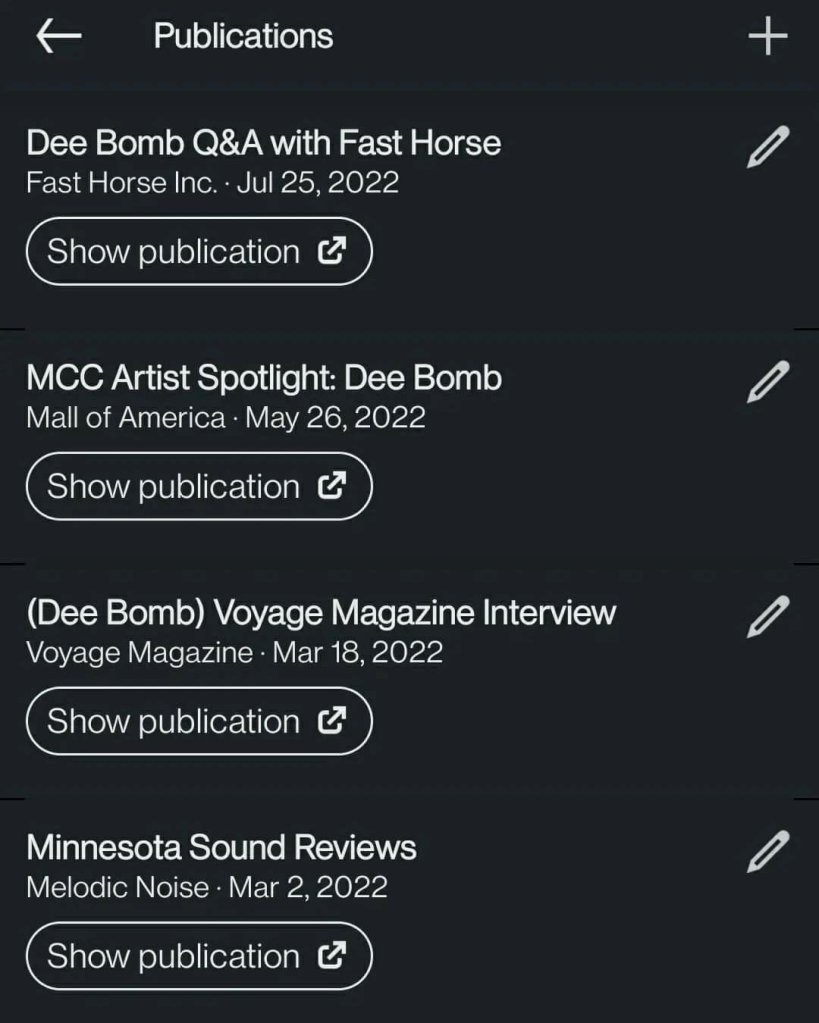Show the Mall of America publication
This screenshot has height=1023, width=819.
pos(198,486)
